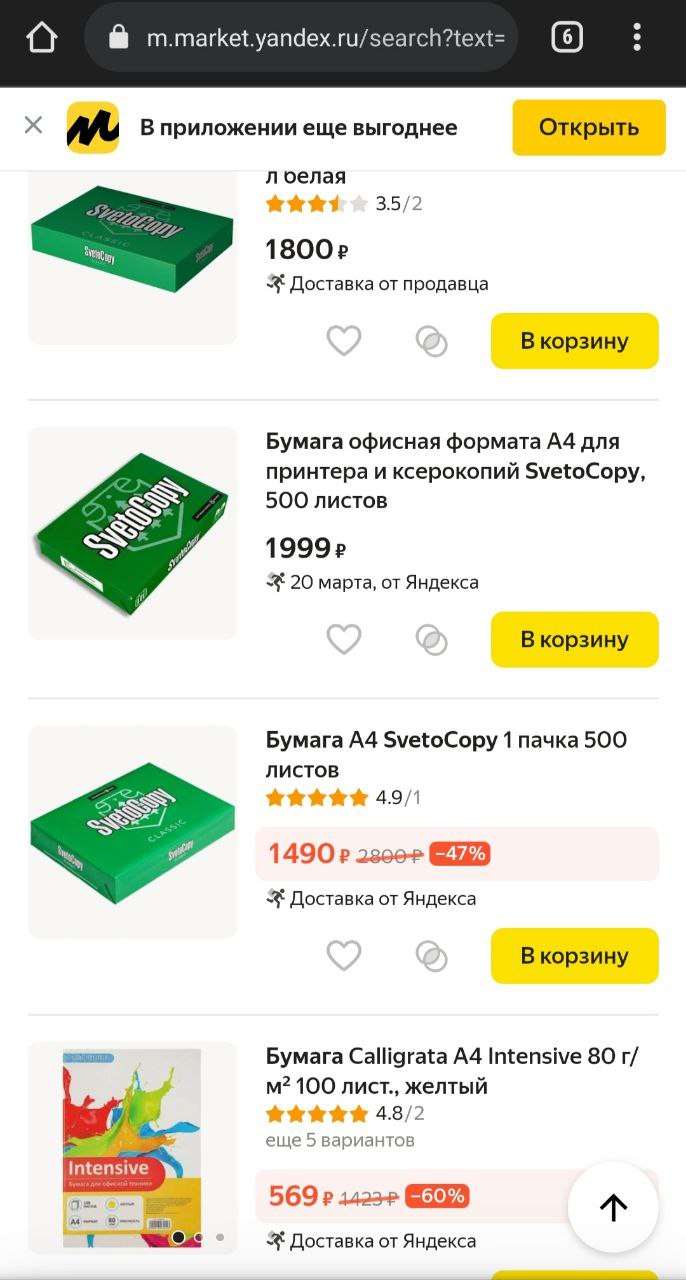Compare the 1800 ₽ SvetoCopy paper
The height and width of the screenshot is (1280, 686).
[x=431, y=341]
